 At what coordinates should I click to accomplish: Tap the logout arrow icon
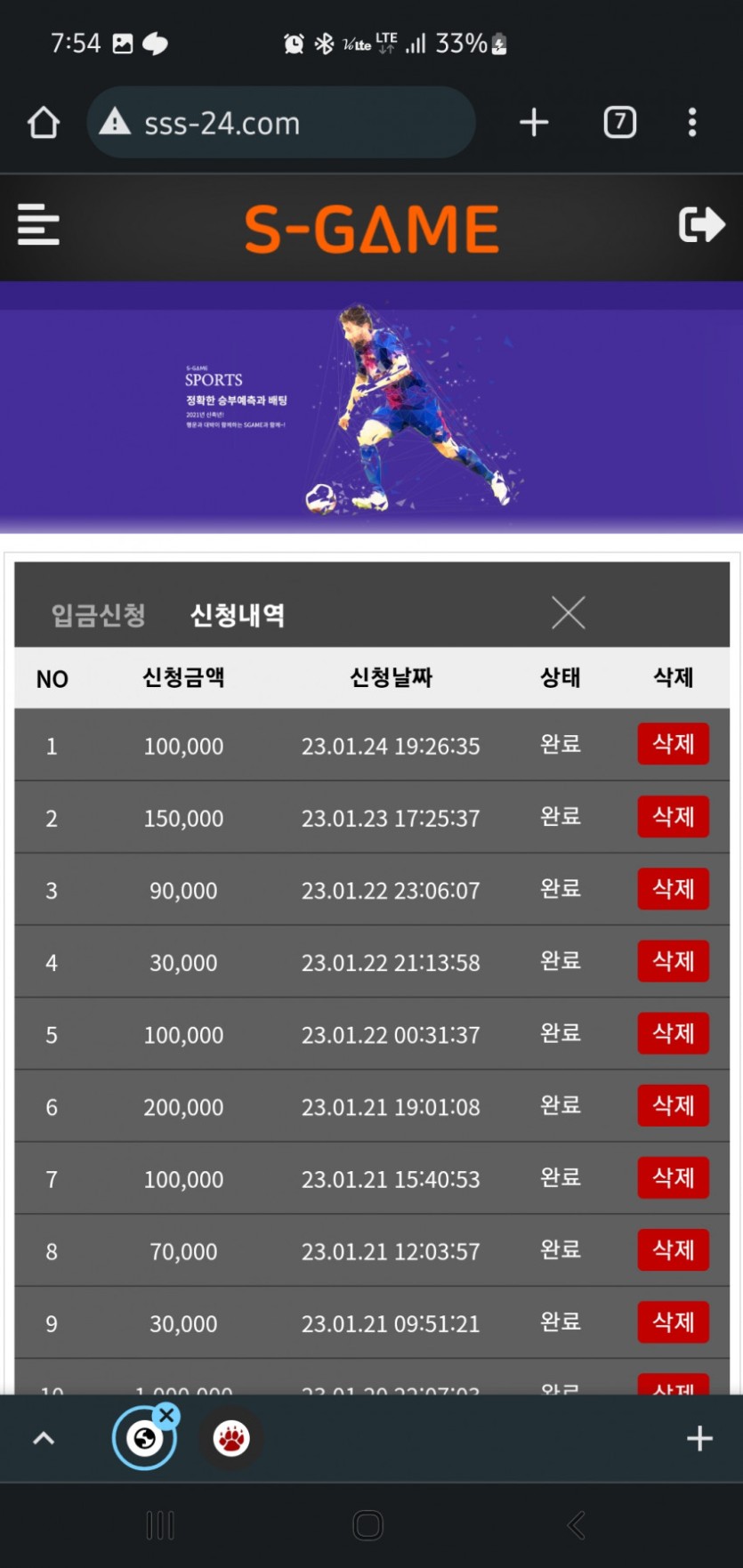[701, 224]
